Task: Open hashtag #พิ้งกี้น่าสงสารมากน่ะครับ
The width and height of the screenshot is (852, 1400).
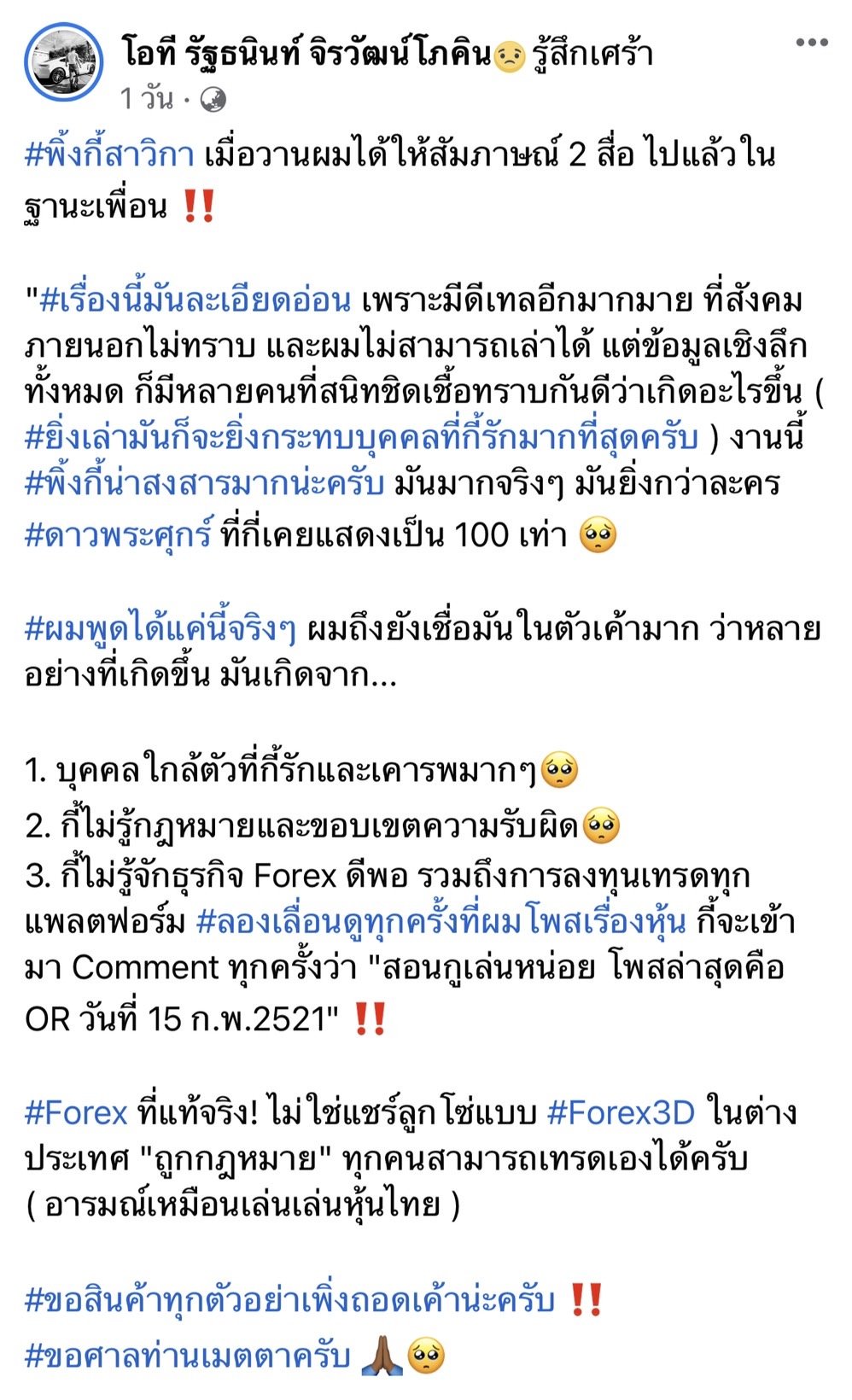Action: tap(204, 483)
